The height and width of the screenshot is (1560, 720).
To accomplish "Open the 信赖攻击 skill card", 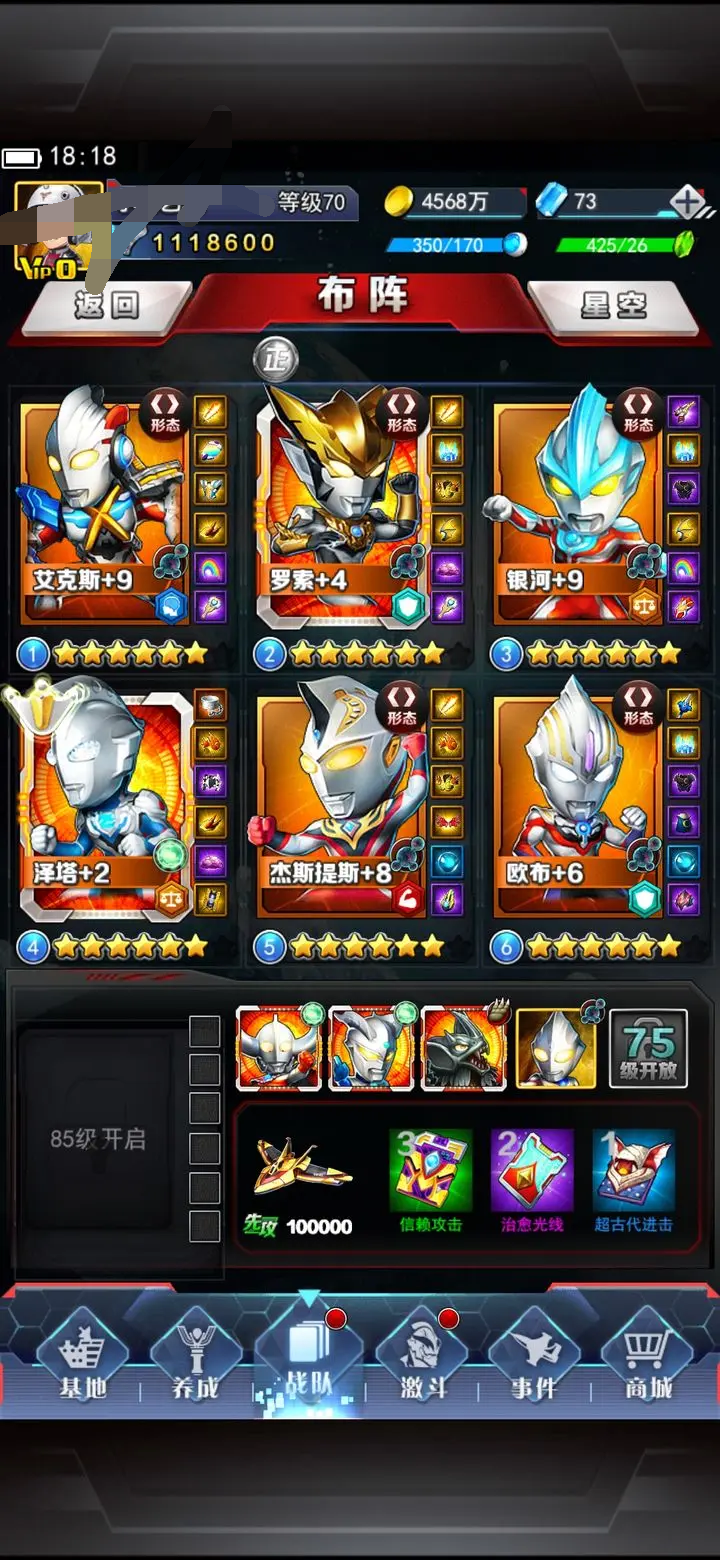I will tap(431, 1180).
